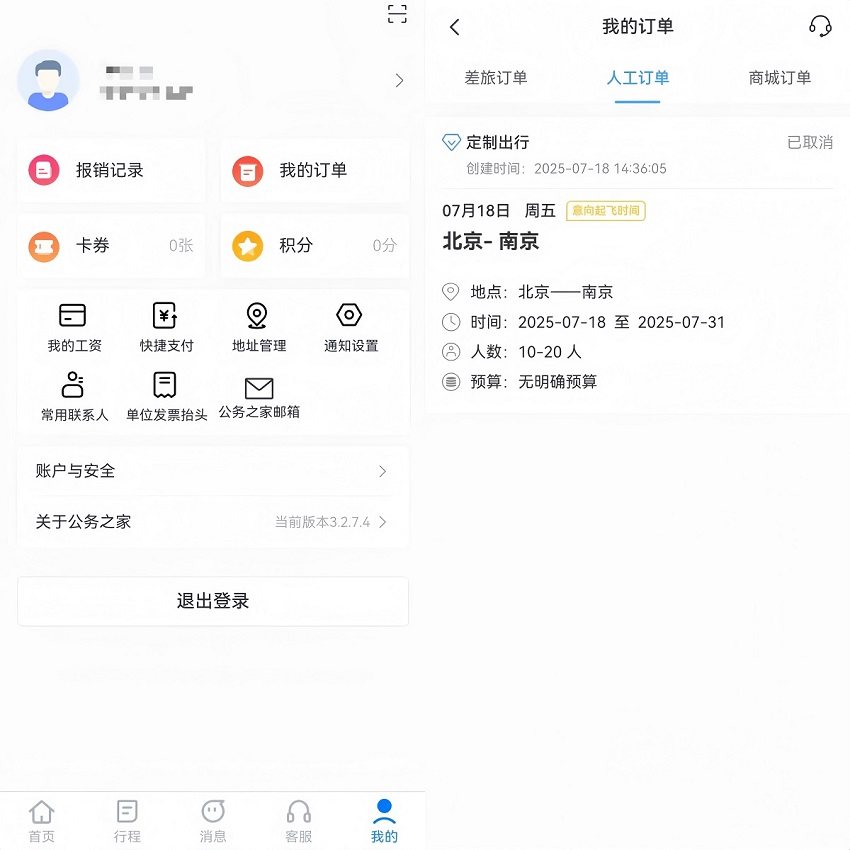Open profile details via avatar row
Screen dimensions: 850x850
click(x=212, y=81)
